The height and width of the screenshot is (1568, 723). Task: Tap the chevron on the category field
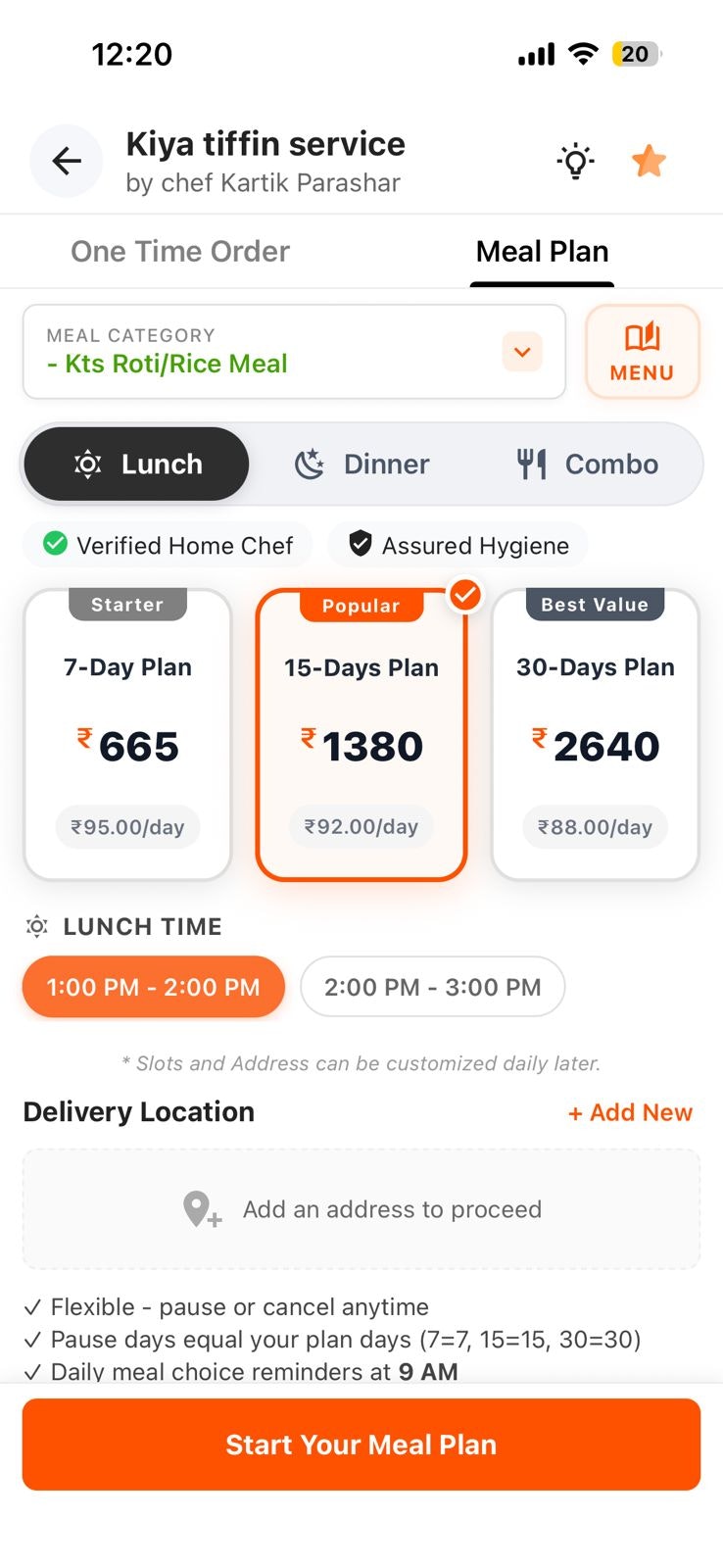(x=522, y=351)
